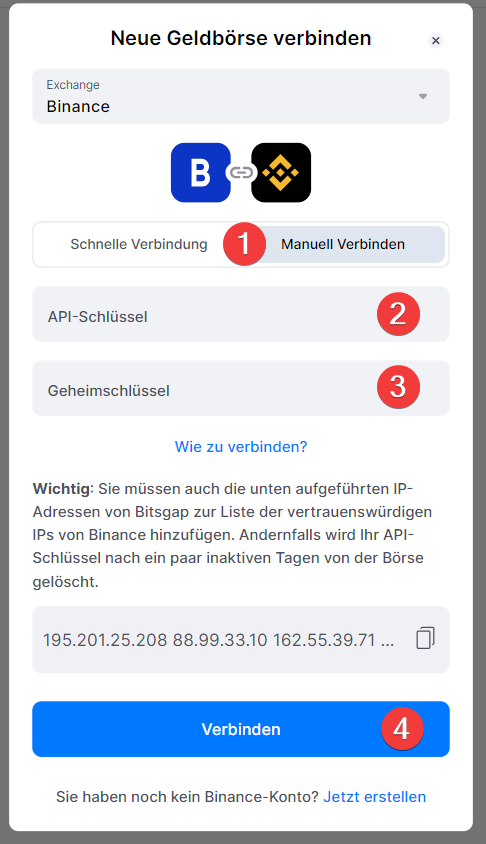The height and width of the screenshot is (844, 486).
Task: Select the Manuell Verbinden tab
Action: tap(343, 244)
